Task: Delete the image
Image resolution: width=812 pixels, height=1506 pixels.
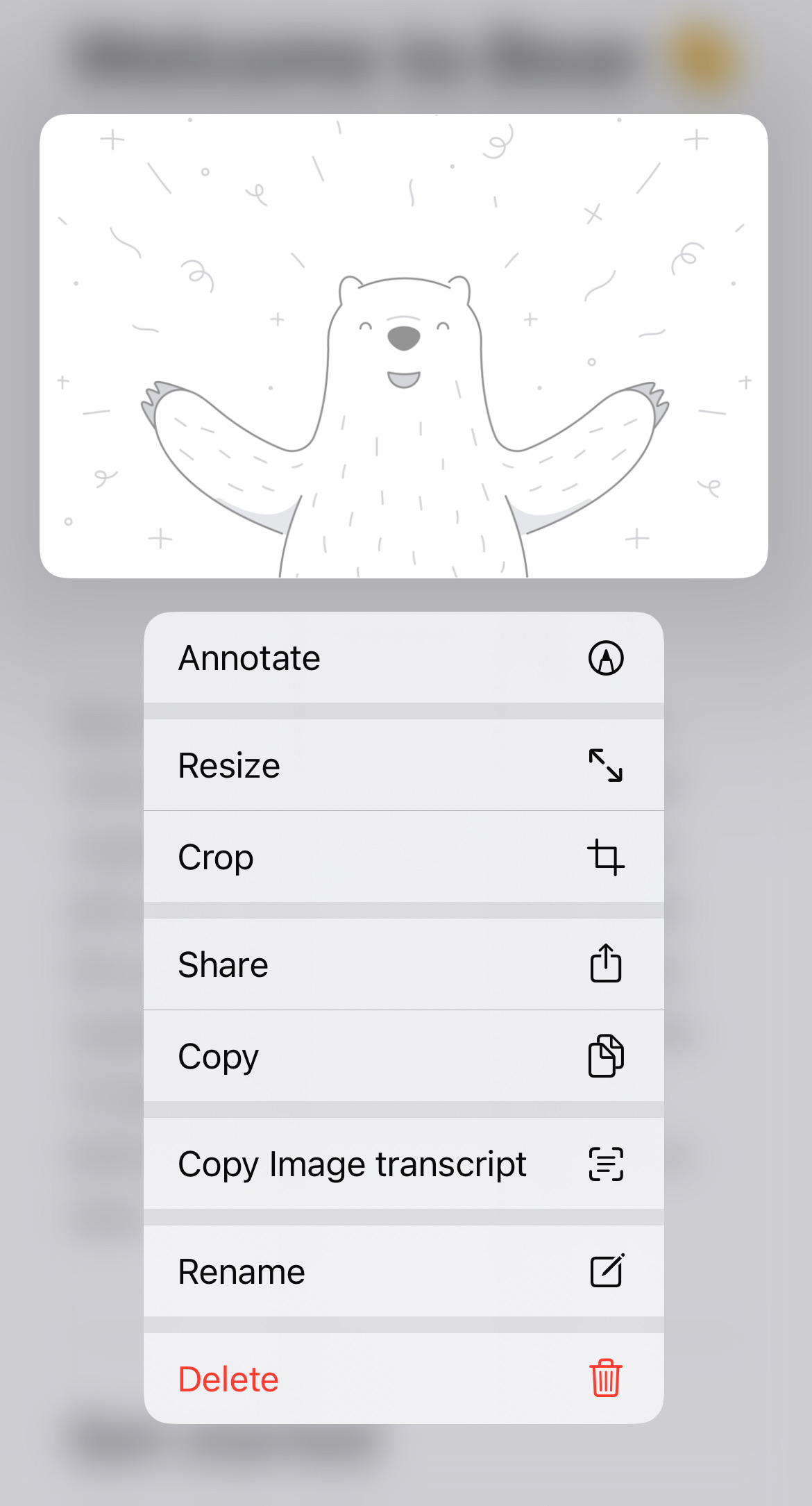Action: 403,1379
